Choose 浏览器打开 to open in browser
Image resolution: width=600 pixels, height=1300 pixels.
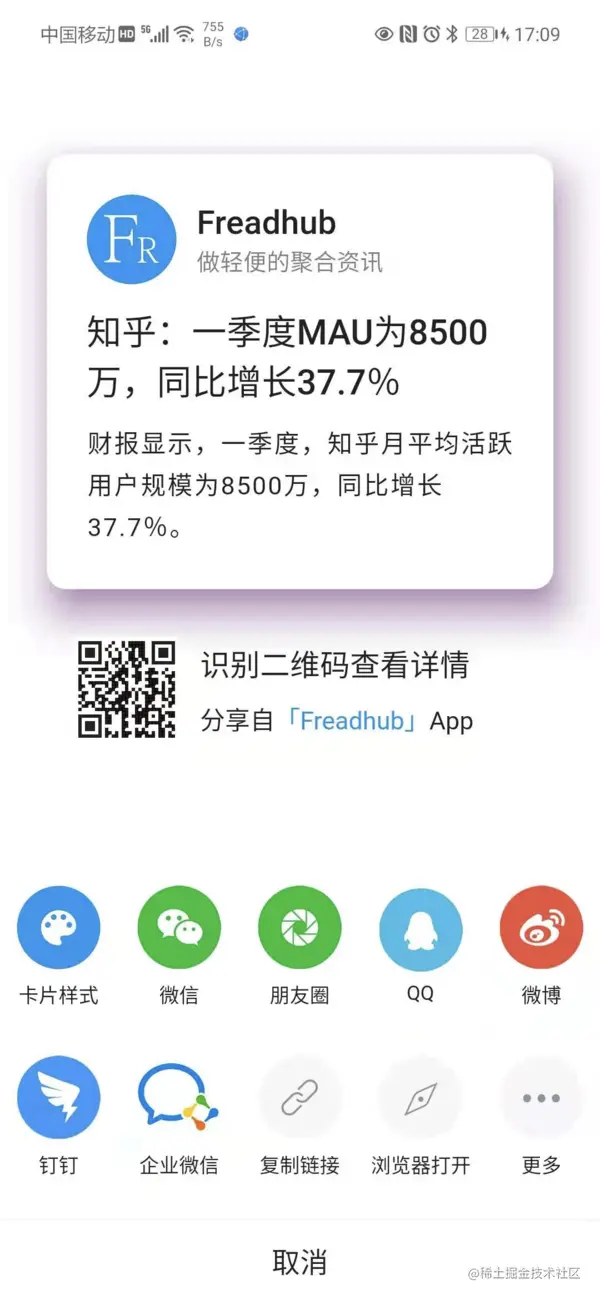[421, 1098]
